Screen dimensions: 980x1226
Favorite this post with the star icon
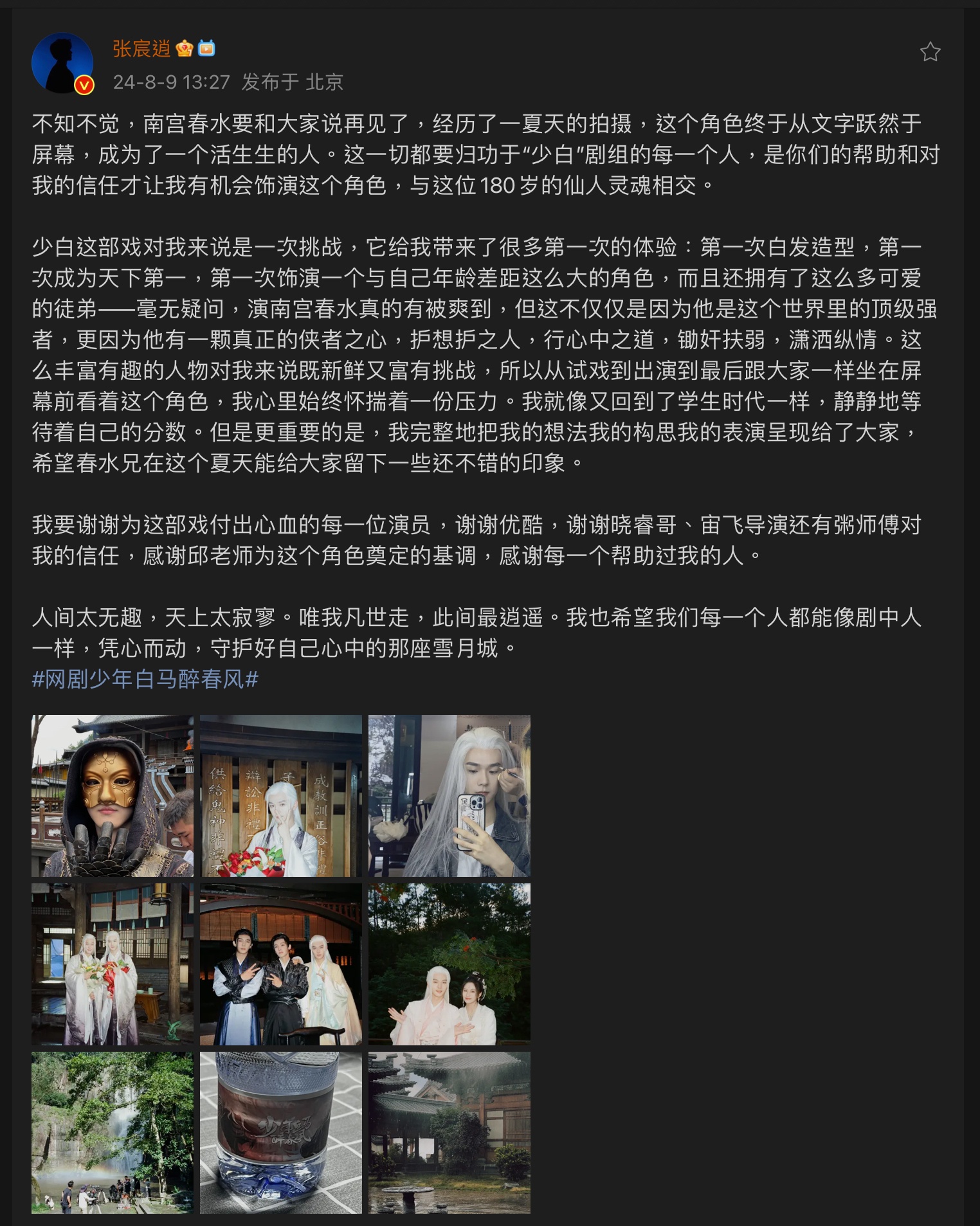click(x=930, y=52)
